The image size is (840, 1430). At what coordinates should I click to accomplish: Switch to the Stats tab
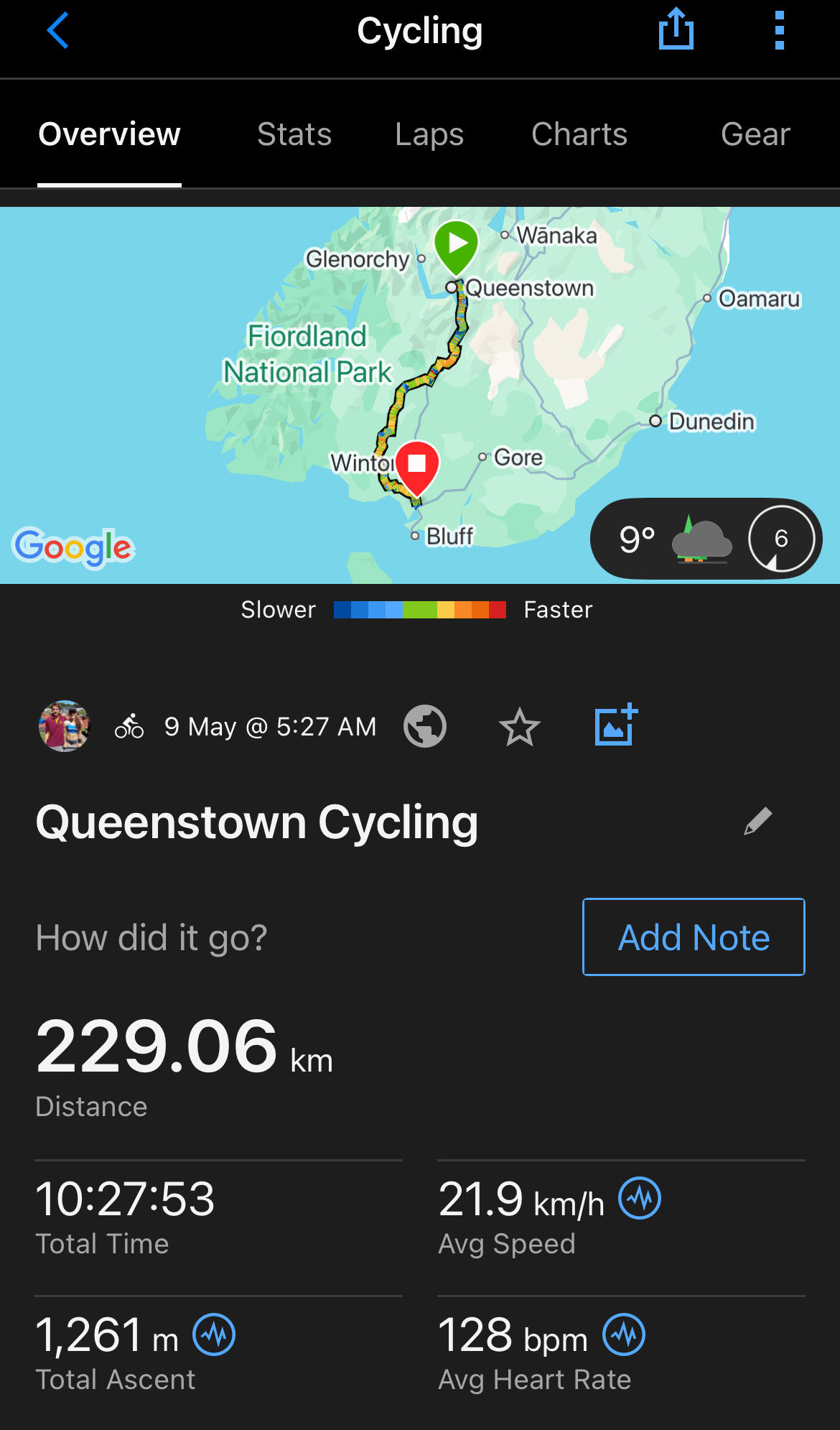tap(294, 134)
